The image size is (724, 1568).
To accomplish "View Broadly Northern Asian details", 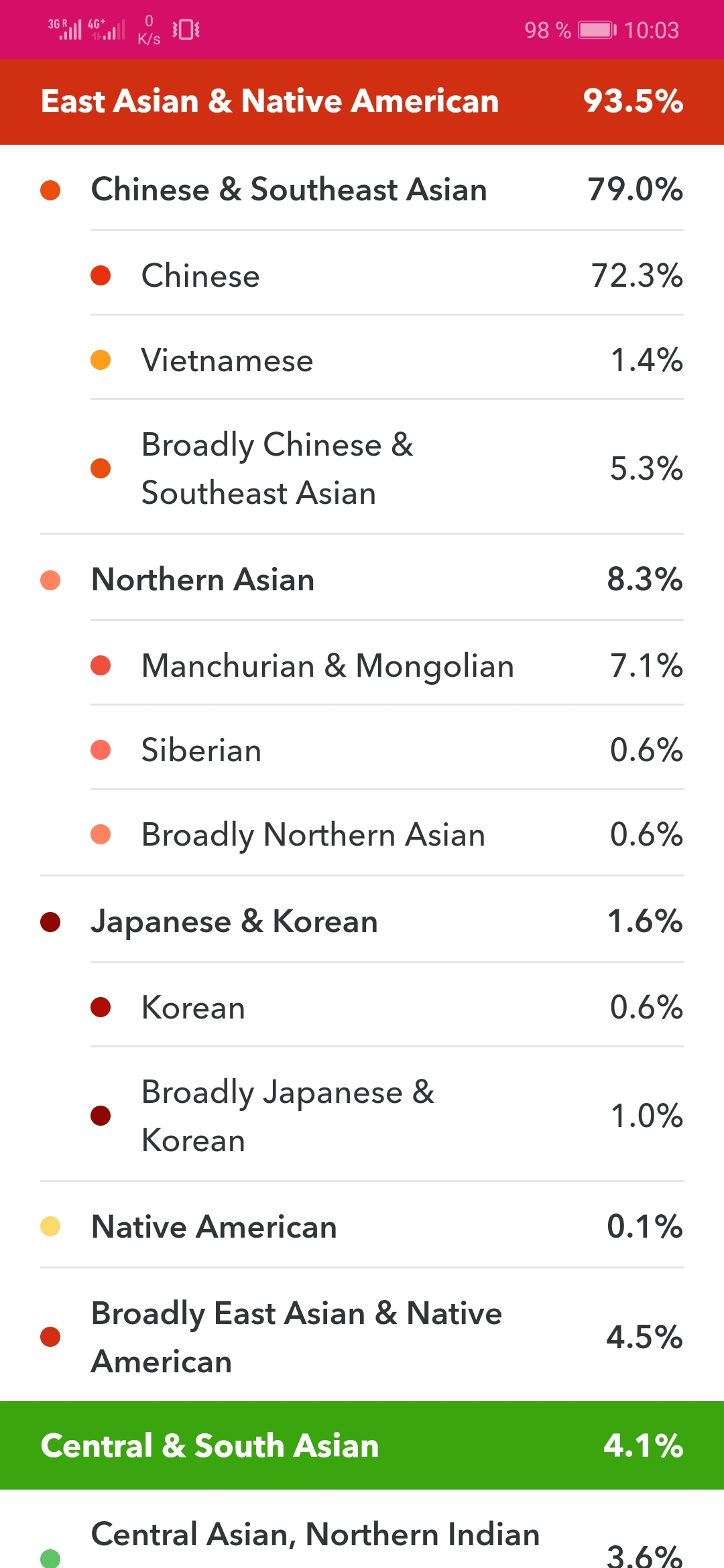I will (387, 834).
